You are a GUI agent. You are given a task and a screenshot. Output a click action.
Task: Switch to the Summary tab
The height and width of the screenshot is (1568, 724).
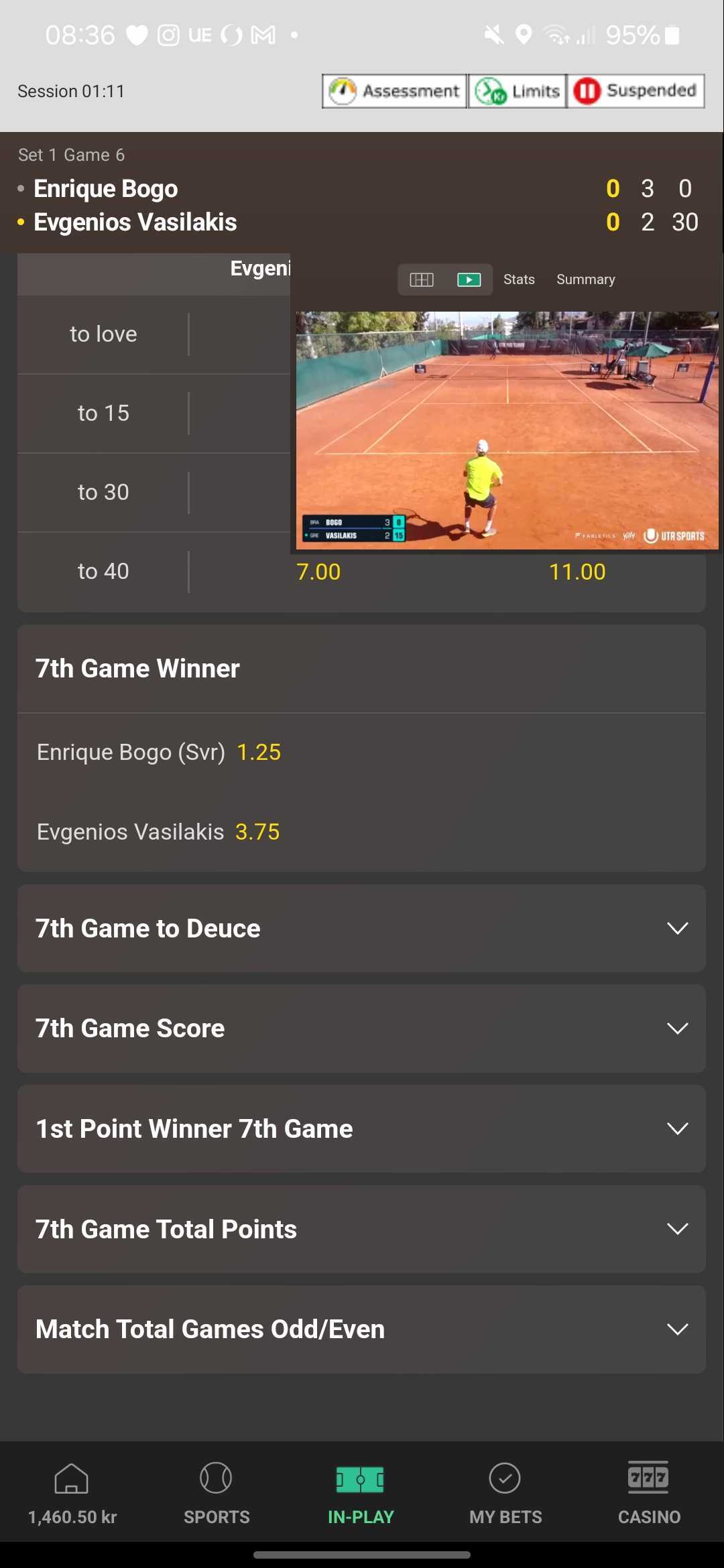(x=585, y=279)
